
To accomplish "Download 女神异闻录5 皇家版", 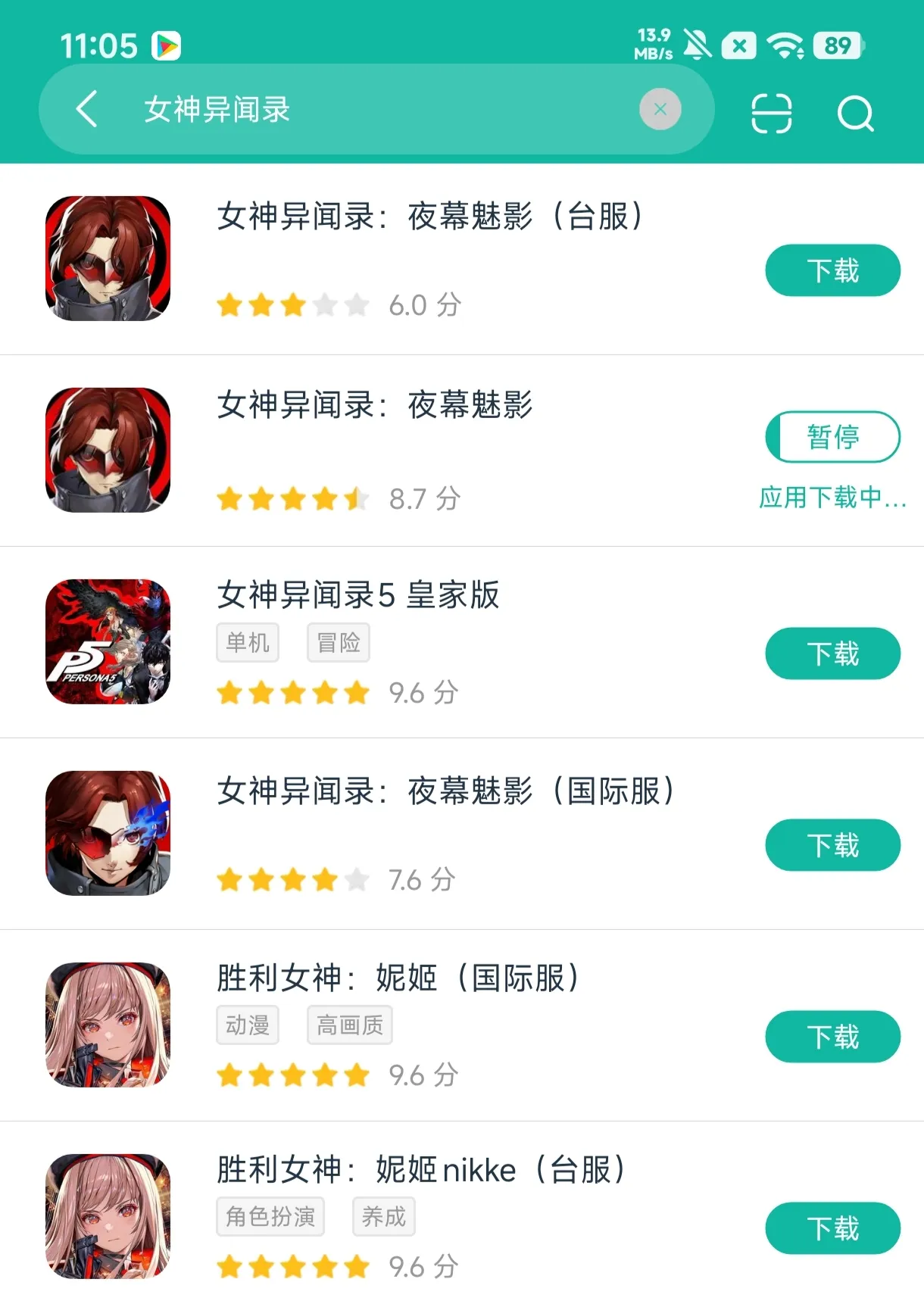I will click(832, 653).
